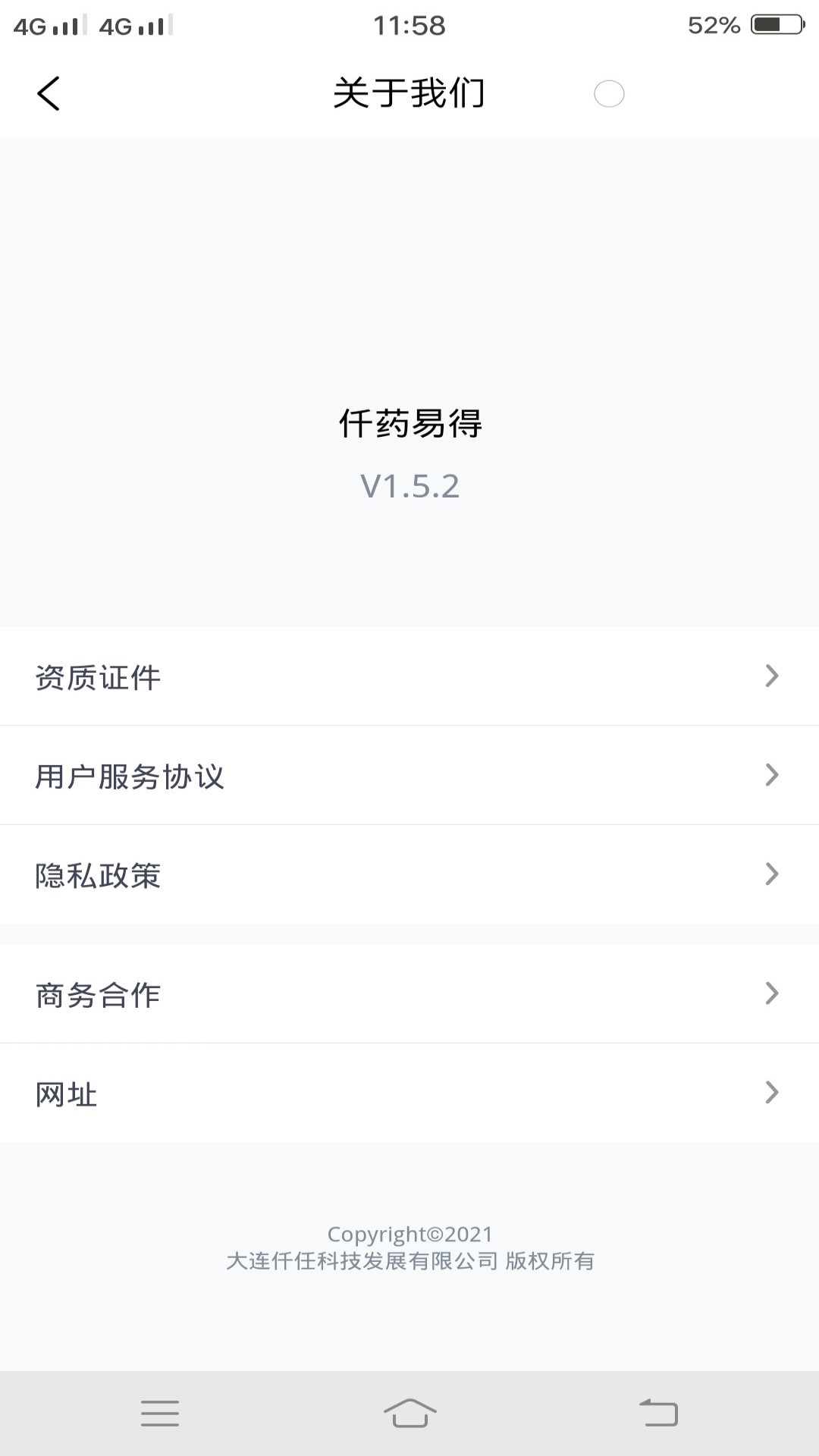Image resolution: width=819 pixels, height=1456 pixels.
Task: View the 隐私政策 page
Action: [409, 875]
